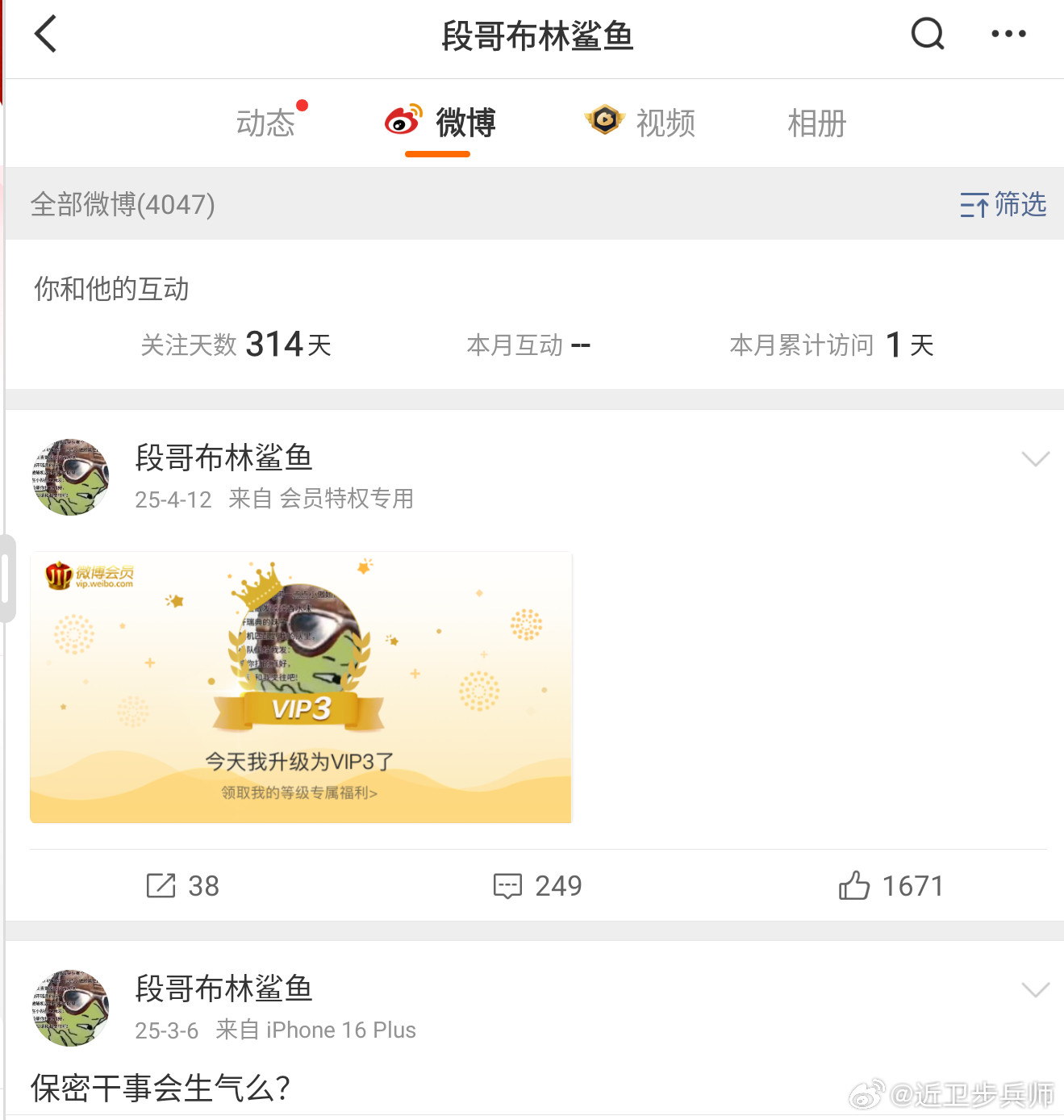Expand options on the 保密干事 post chevron
Viewport: 1064px width, 1120px height.
[x=1035, y=991]
